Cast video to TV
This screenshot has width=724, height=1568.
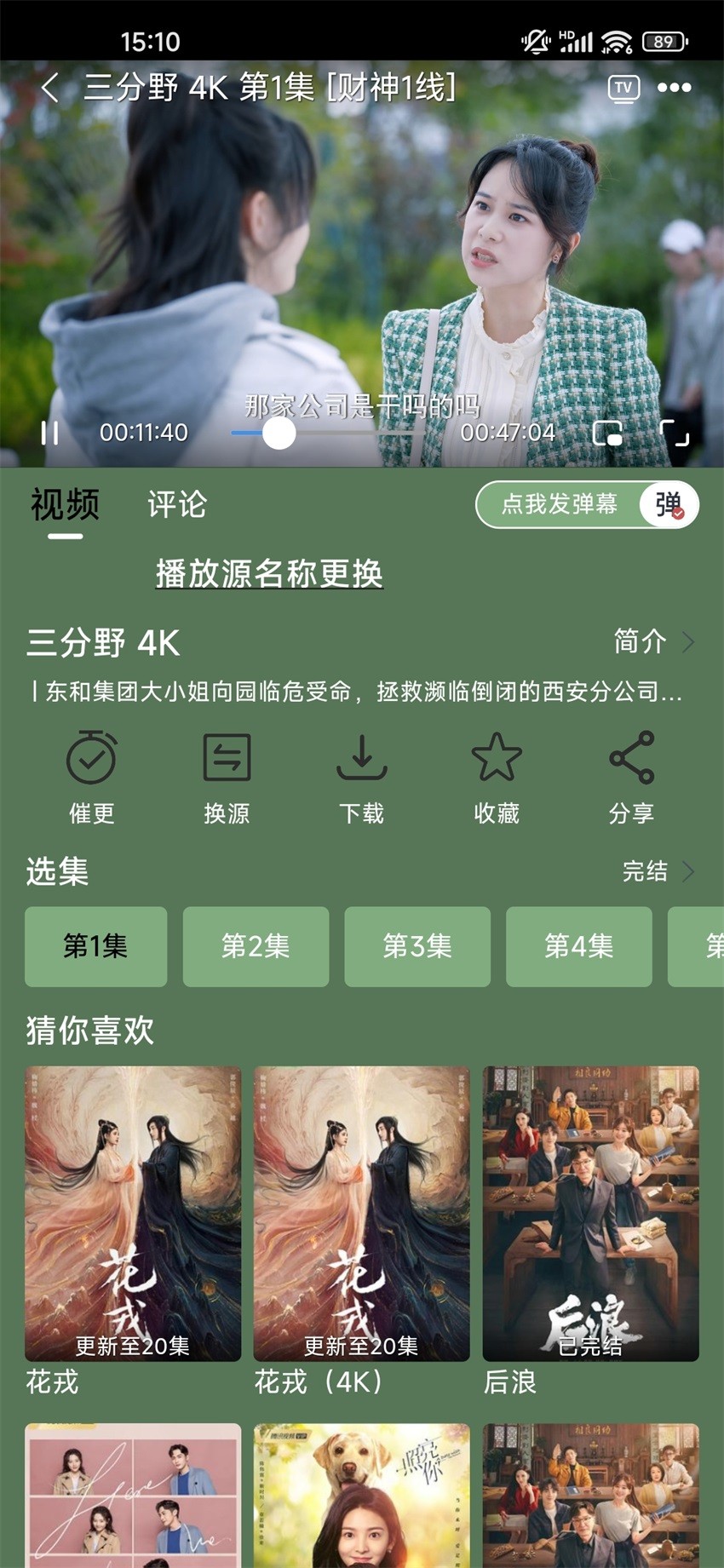click(623, 89)
